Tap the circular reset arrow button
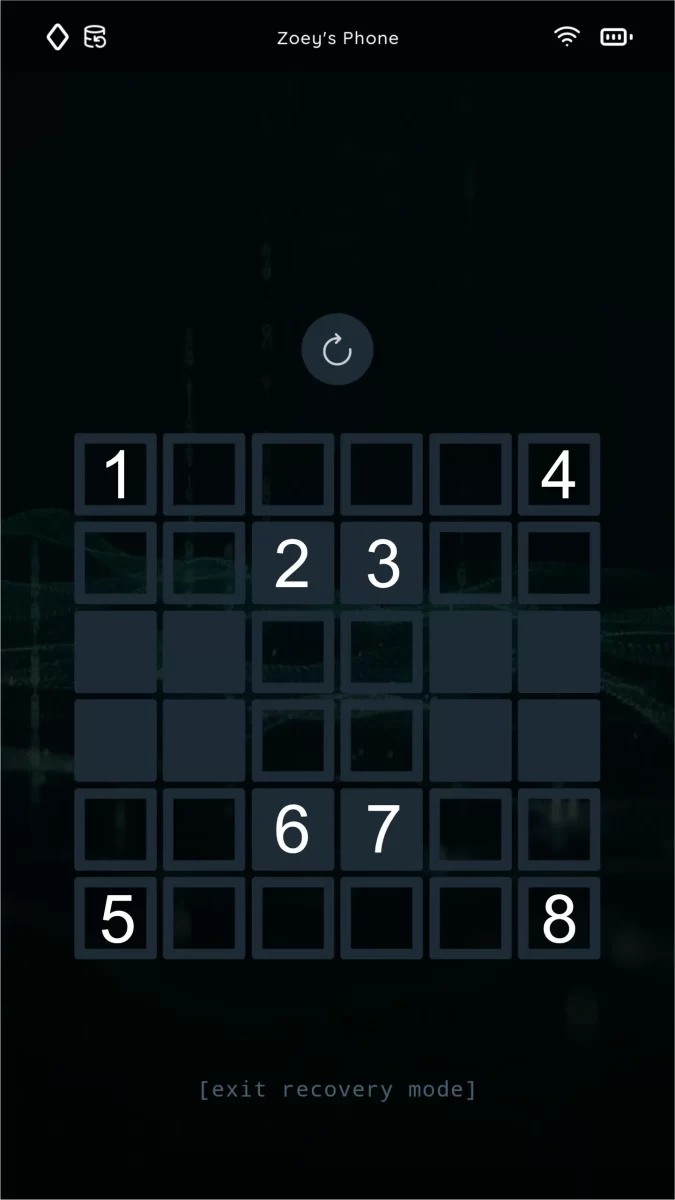Viewport: 675px width, 1200px height. 337,350
